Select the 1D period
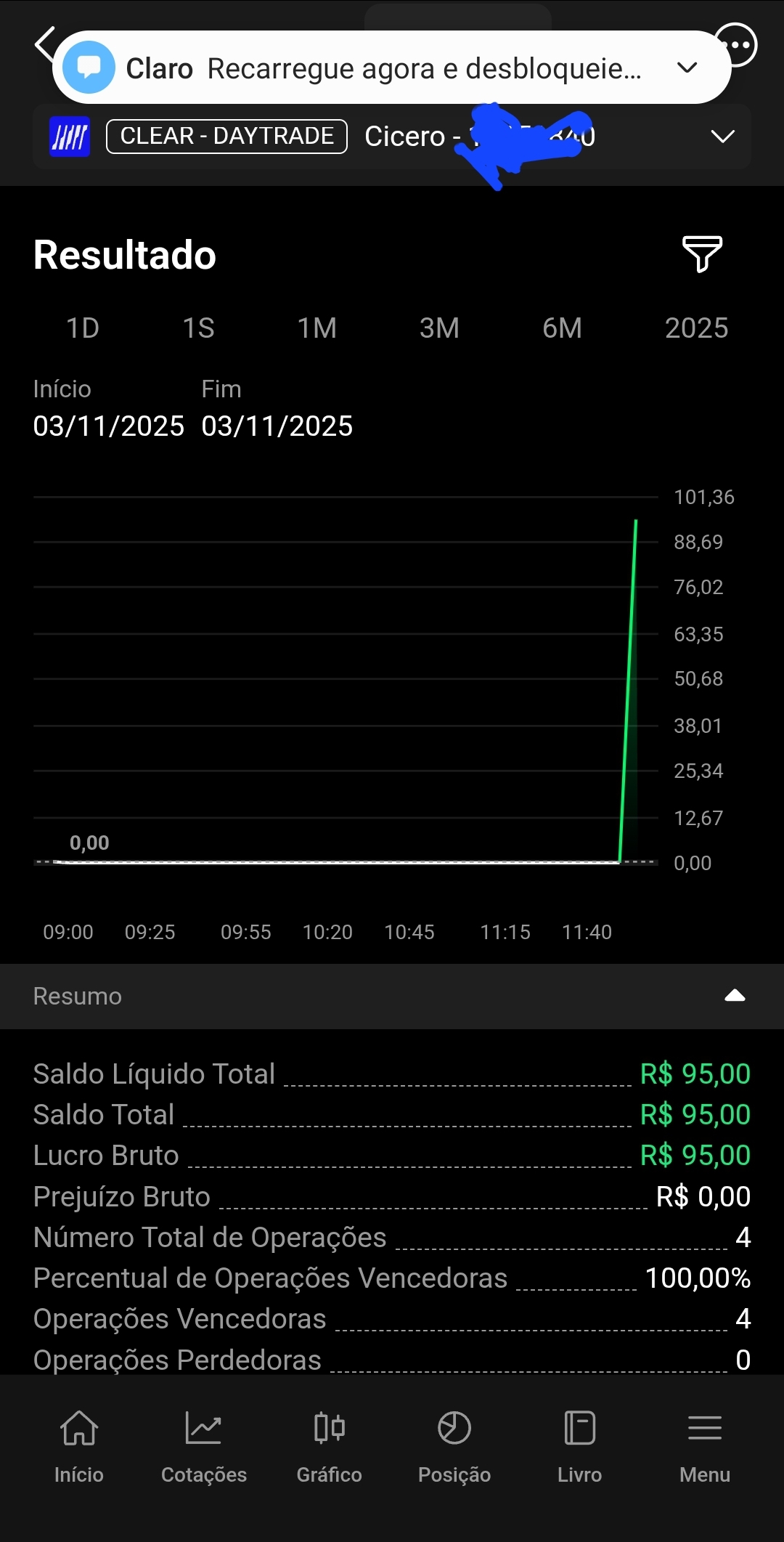 click(x=83, y=328)
